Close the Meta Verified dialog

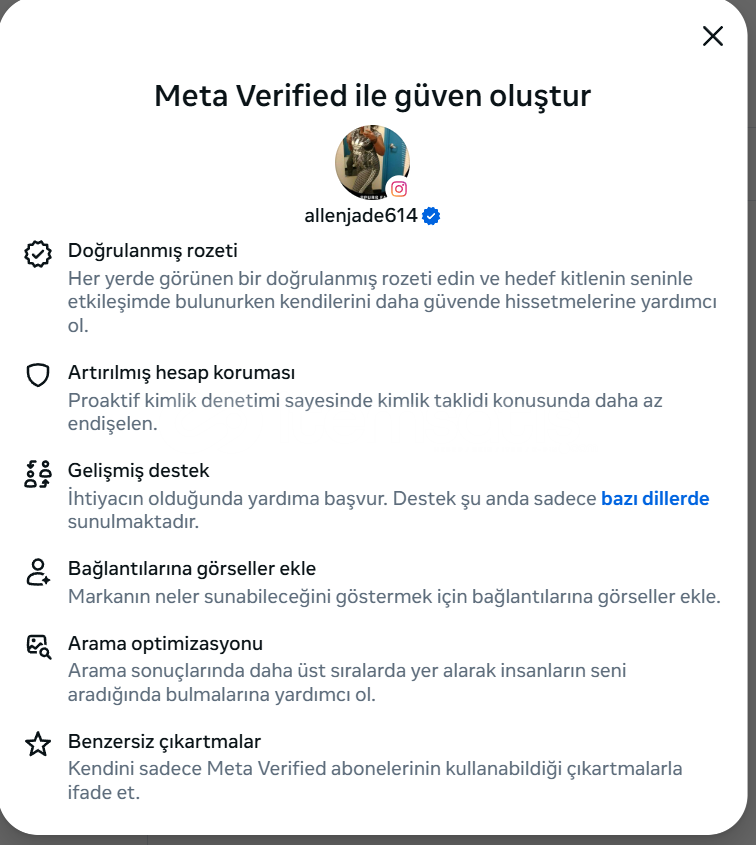[712, 37]
